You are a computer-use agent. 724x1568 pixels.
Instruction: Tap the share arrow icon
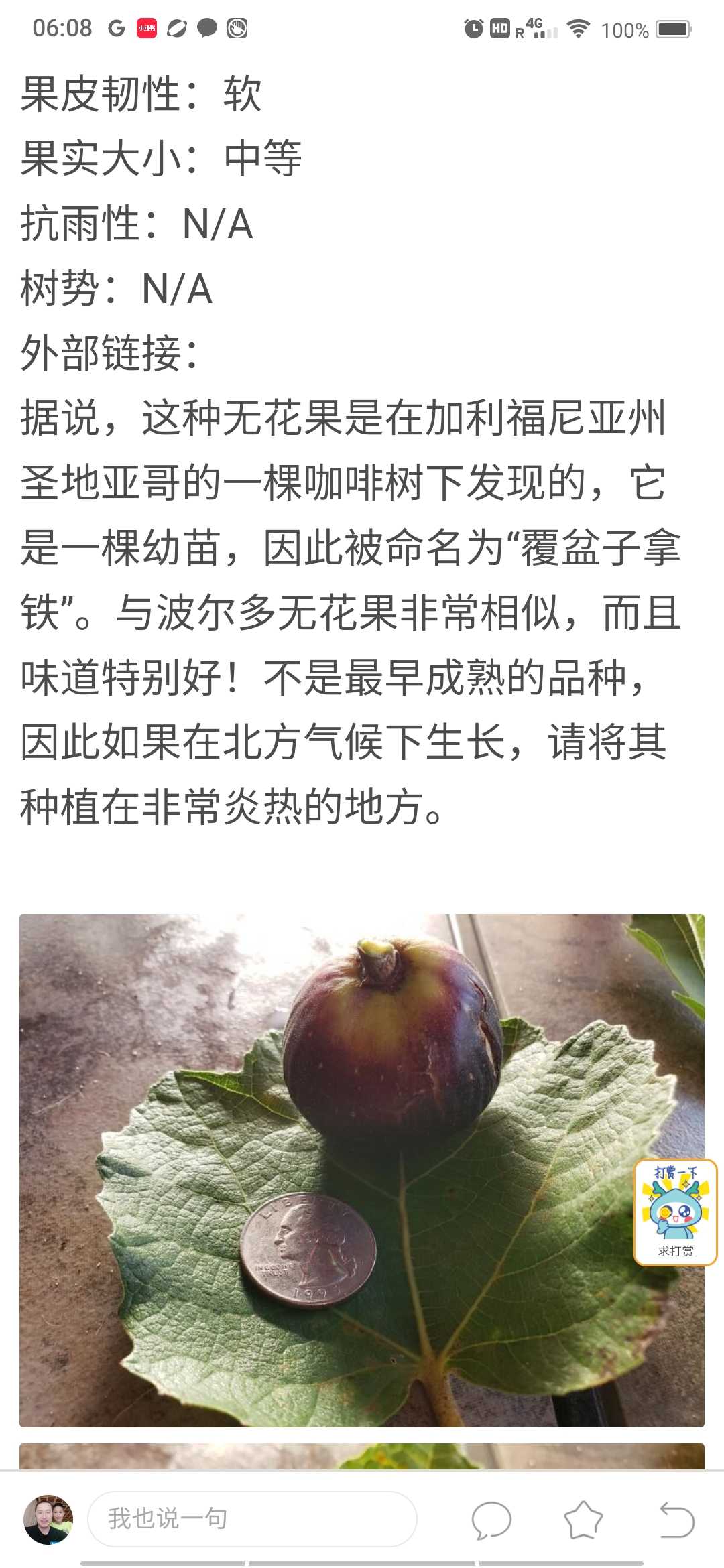click(x=676, y=1519)
